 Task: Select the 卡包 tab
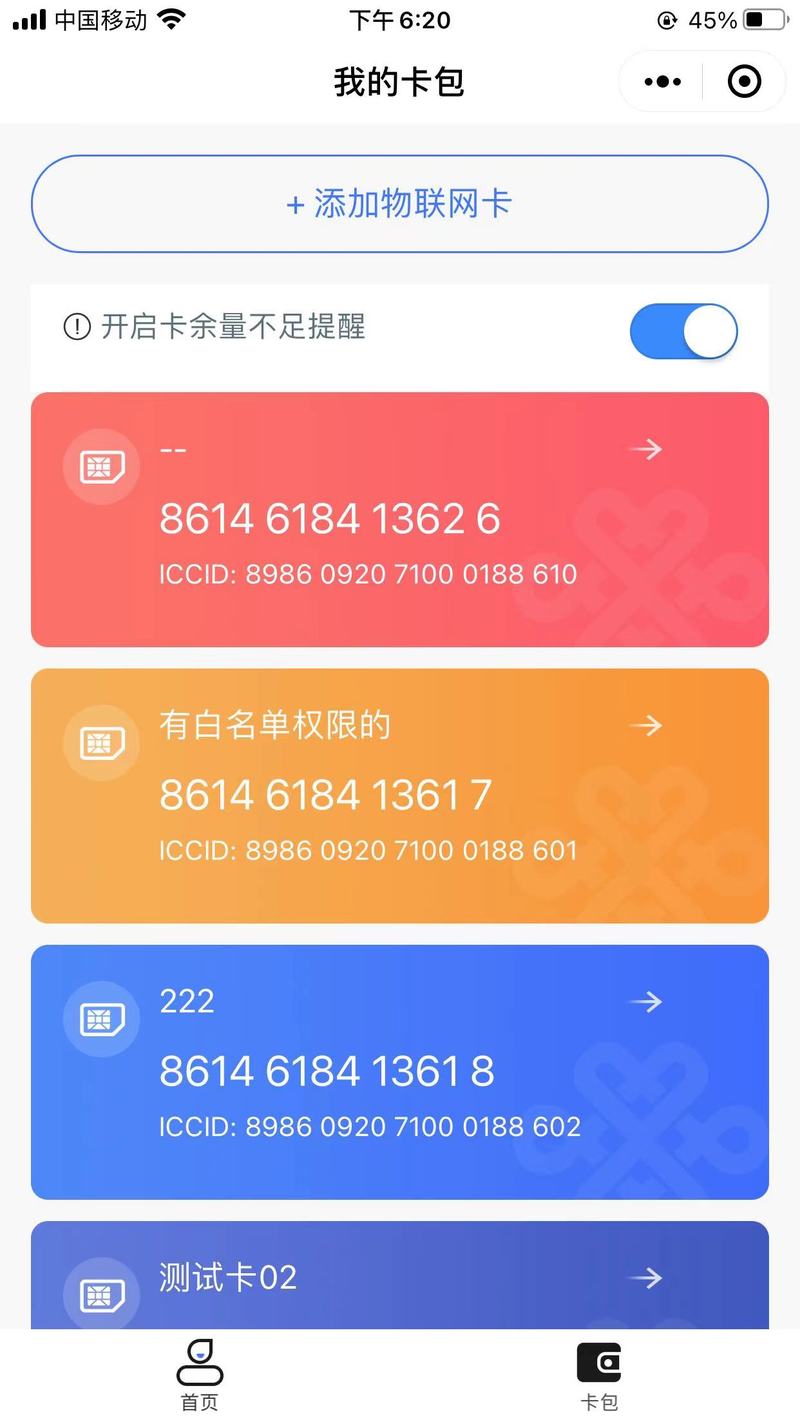(599, 1374)
